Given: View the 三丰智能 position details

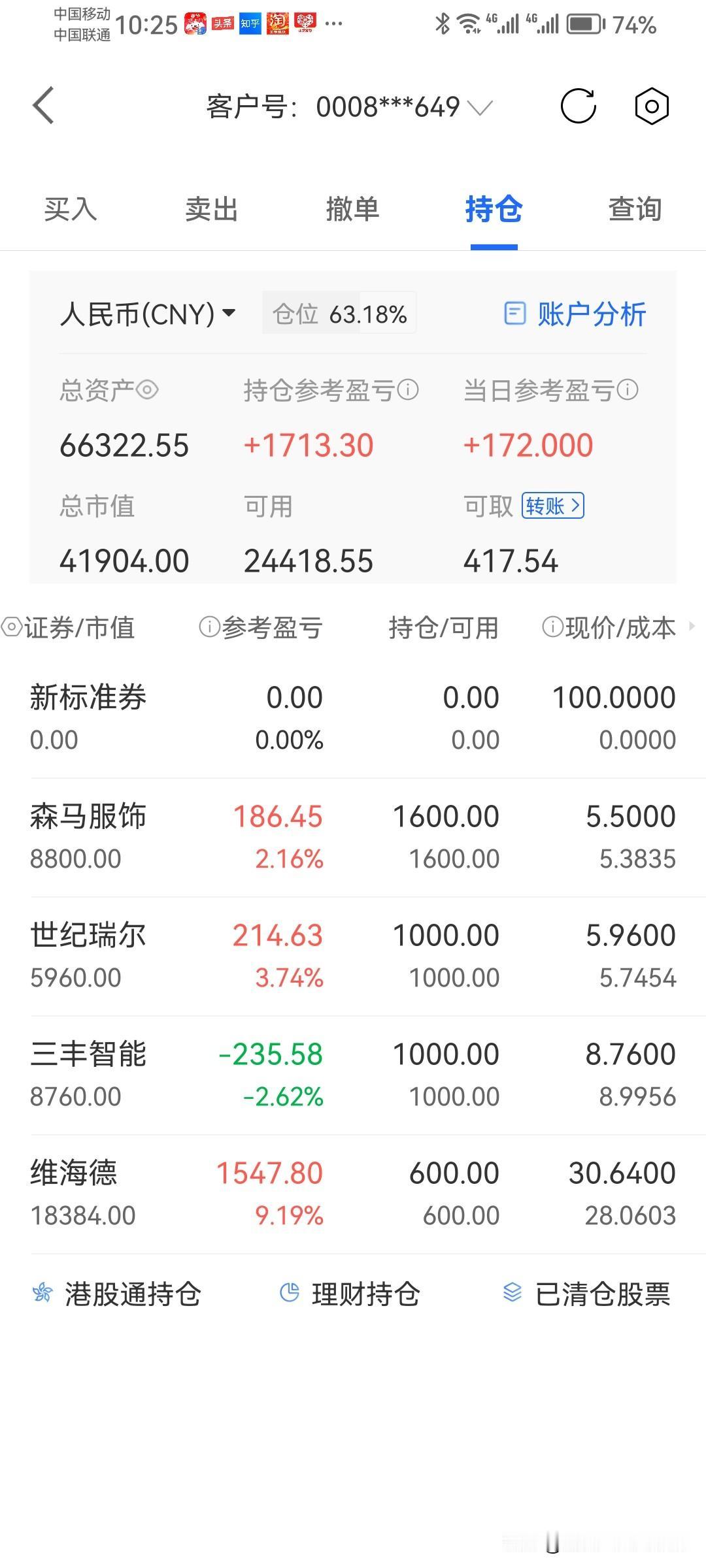Looking at the screenshot, I should (x=353, y=1075).
